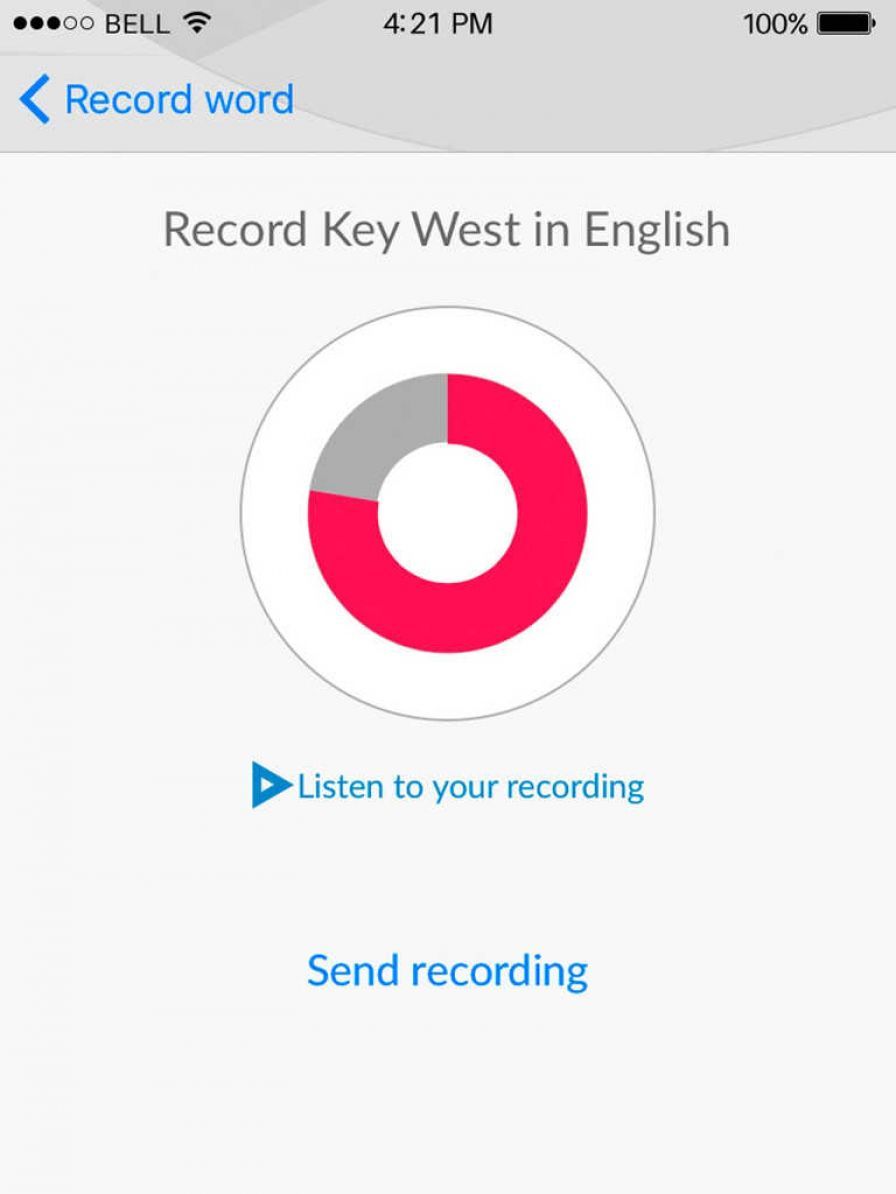The height and width of the screenshot is (1194, 896).
Task: Listen to your recording
Action: 448,786
